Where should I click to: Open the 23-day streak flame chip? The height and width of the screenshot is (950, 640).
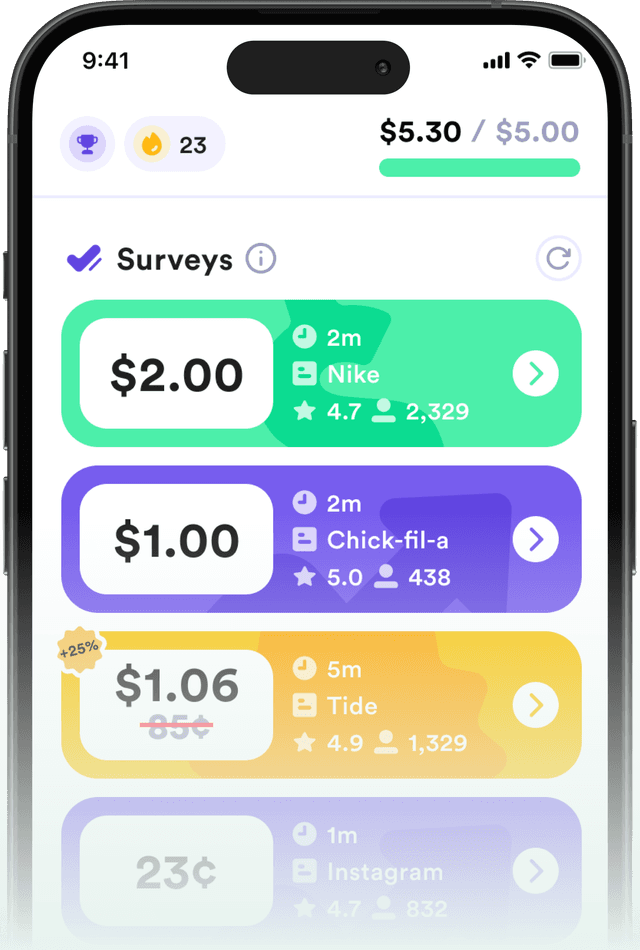175,145
